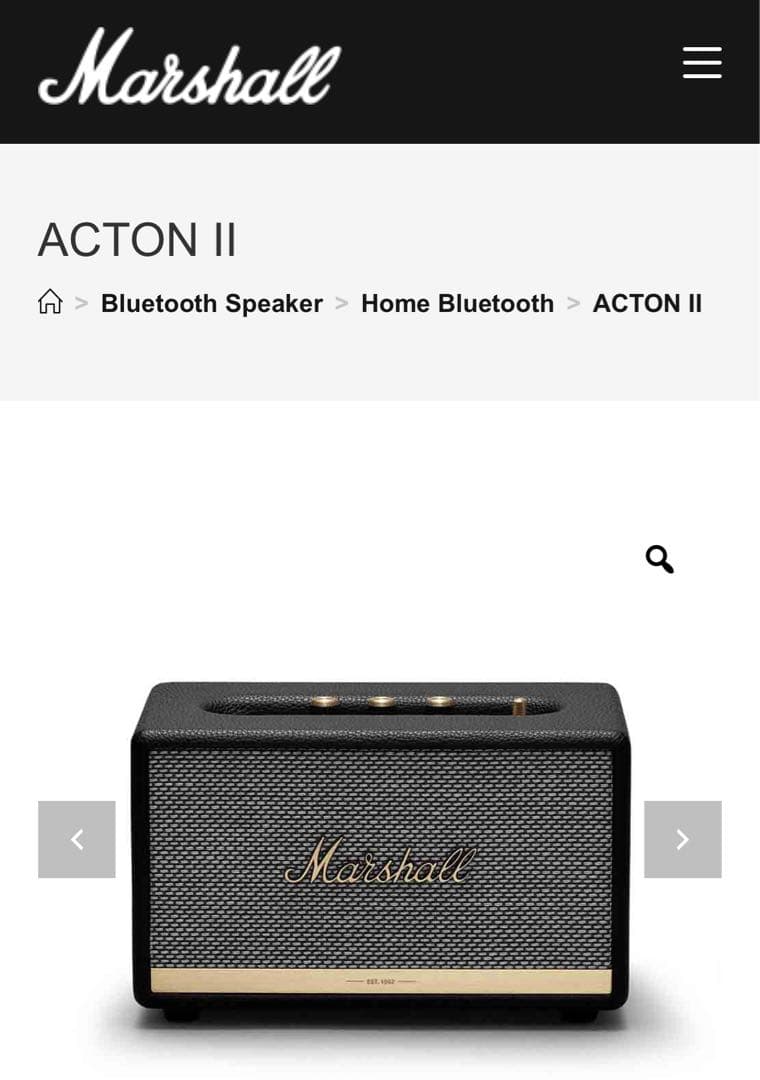The height and width of the screenshot is (1080, 760).
Task: Select the Marshall logo on the speaker image
Action: pos(380,862)
